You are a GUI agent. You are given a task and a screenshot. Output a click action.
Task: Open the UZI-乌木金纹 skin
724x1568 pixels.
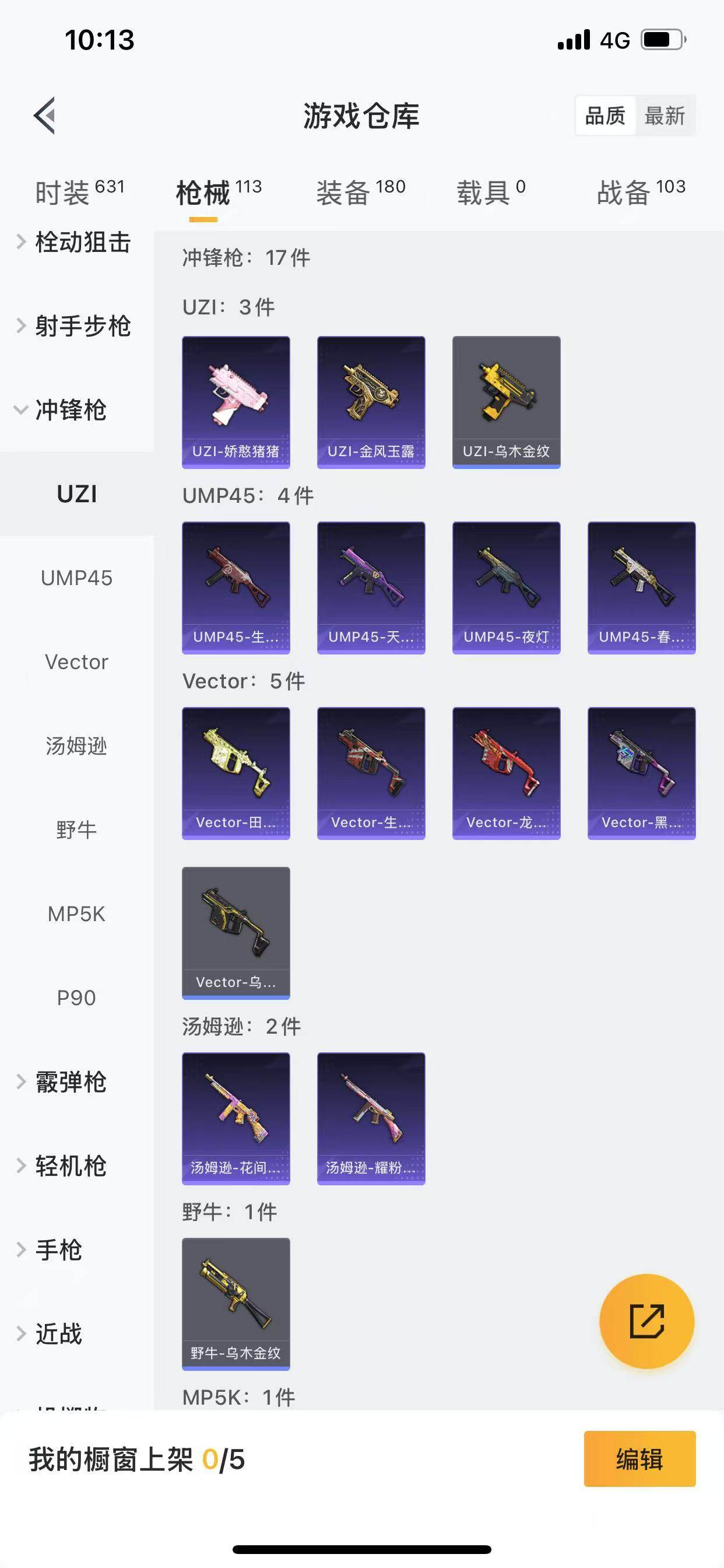click(x=506, y=402)
